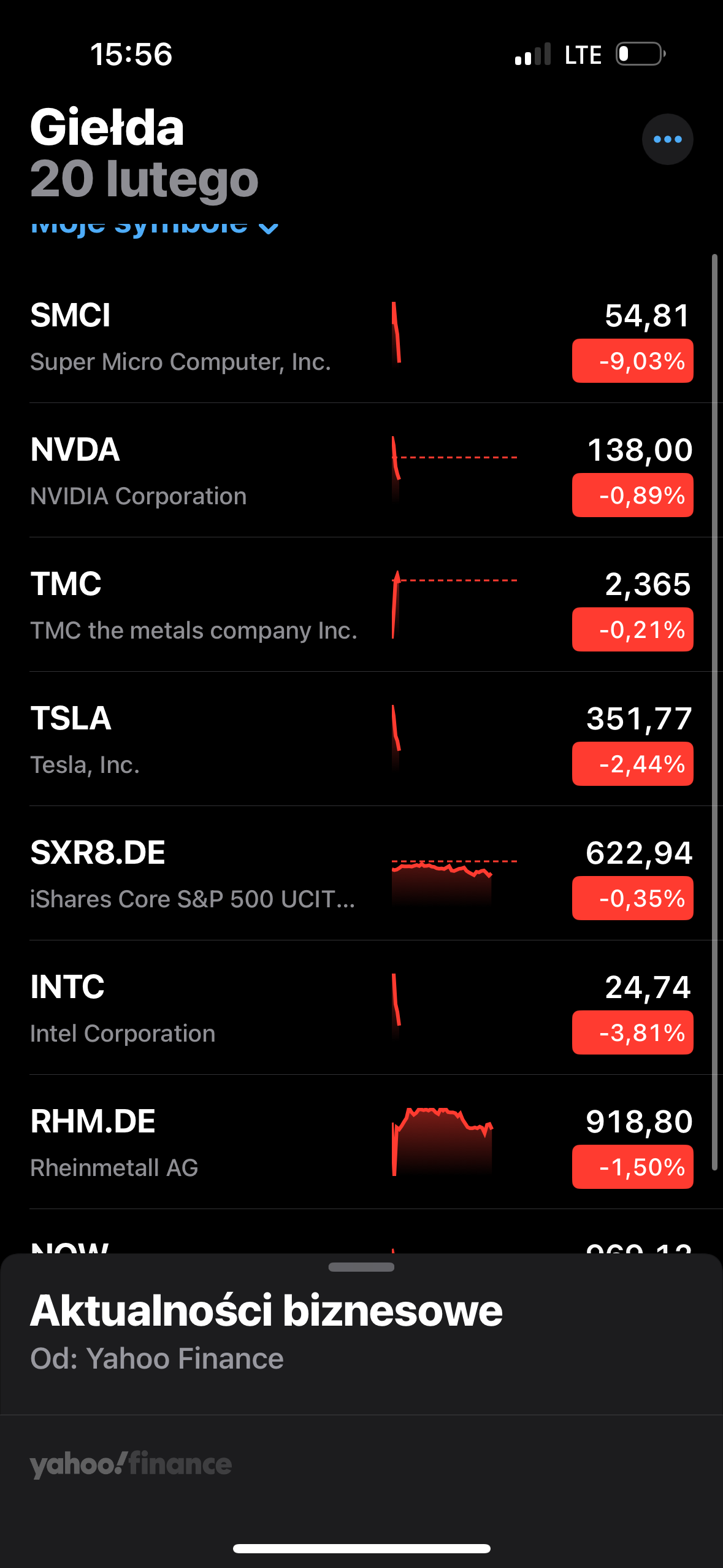Screen dimensions: 723x1568
Task: Open SXR8.DE iShares Core S&P 500
Action: click(184, 875)
